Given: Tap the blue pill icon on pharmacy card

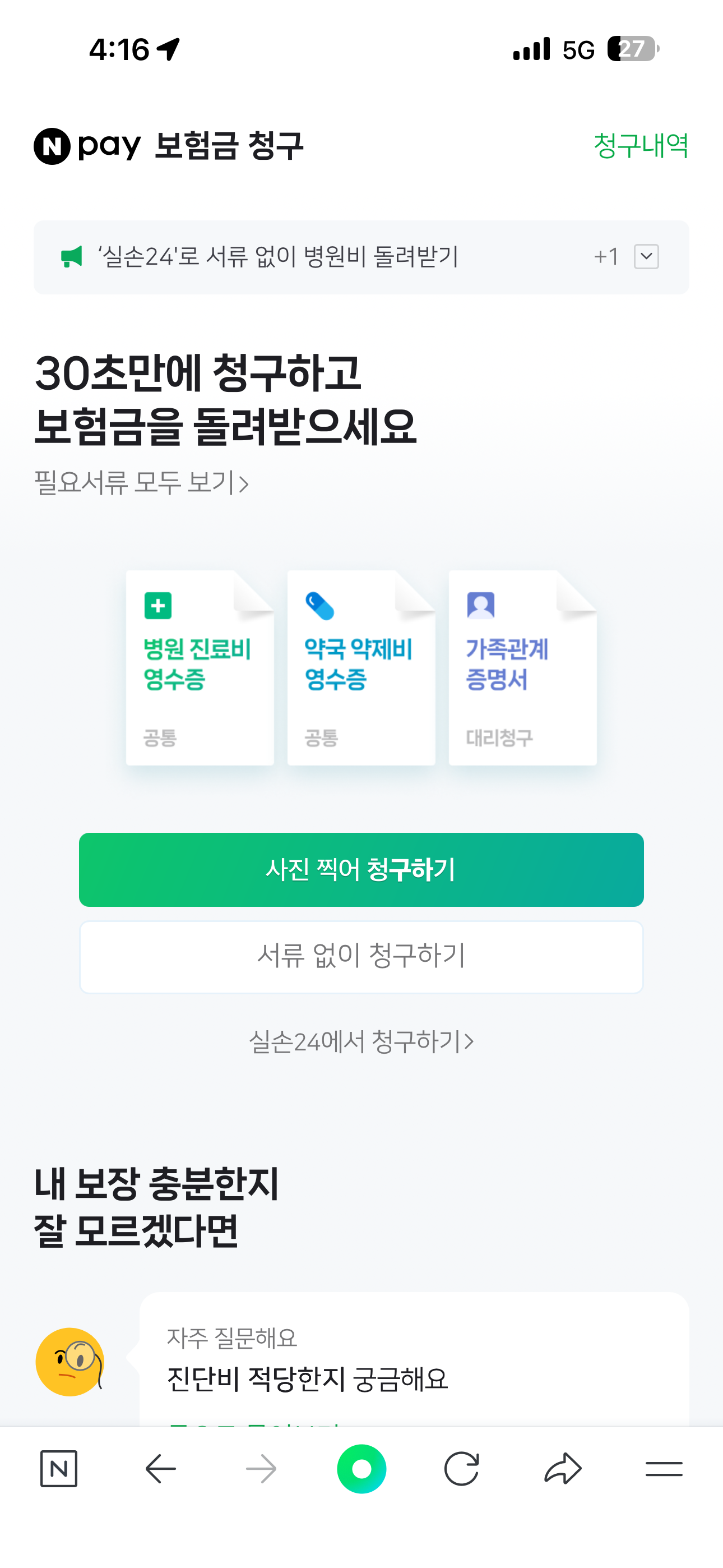Looking at the screenshot, I should click(x=318, y=606).
